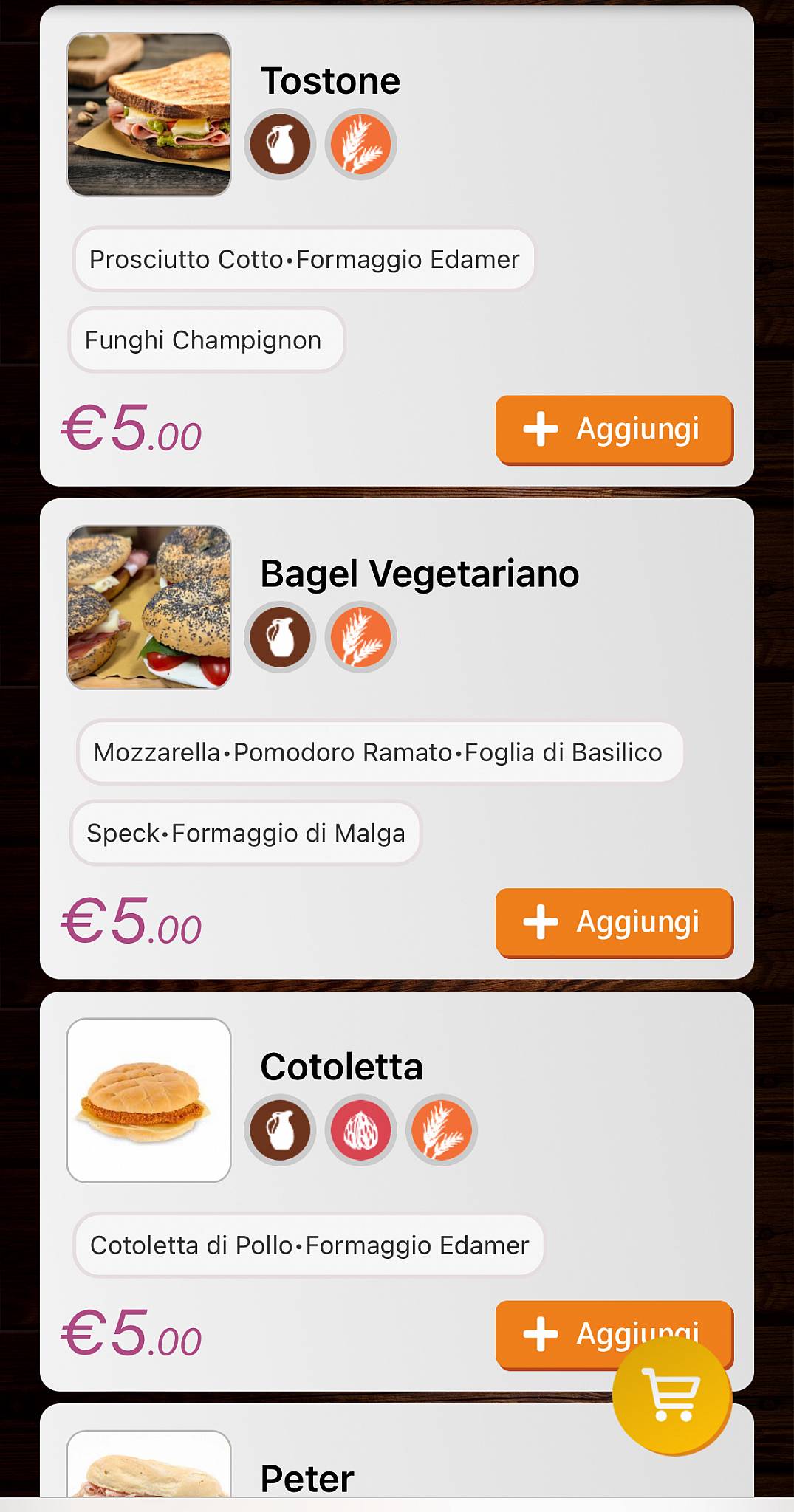Add Tostone to the order with Aggiungi
The image size is (794, 1512).
click(x=614, y=430)
